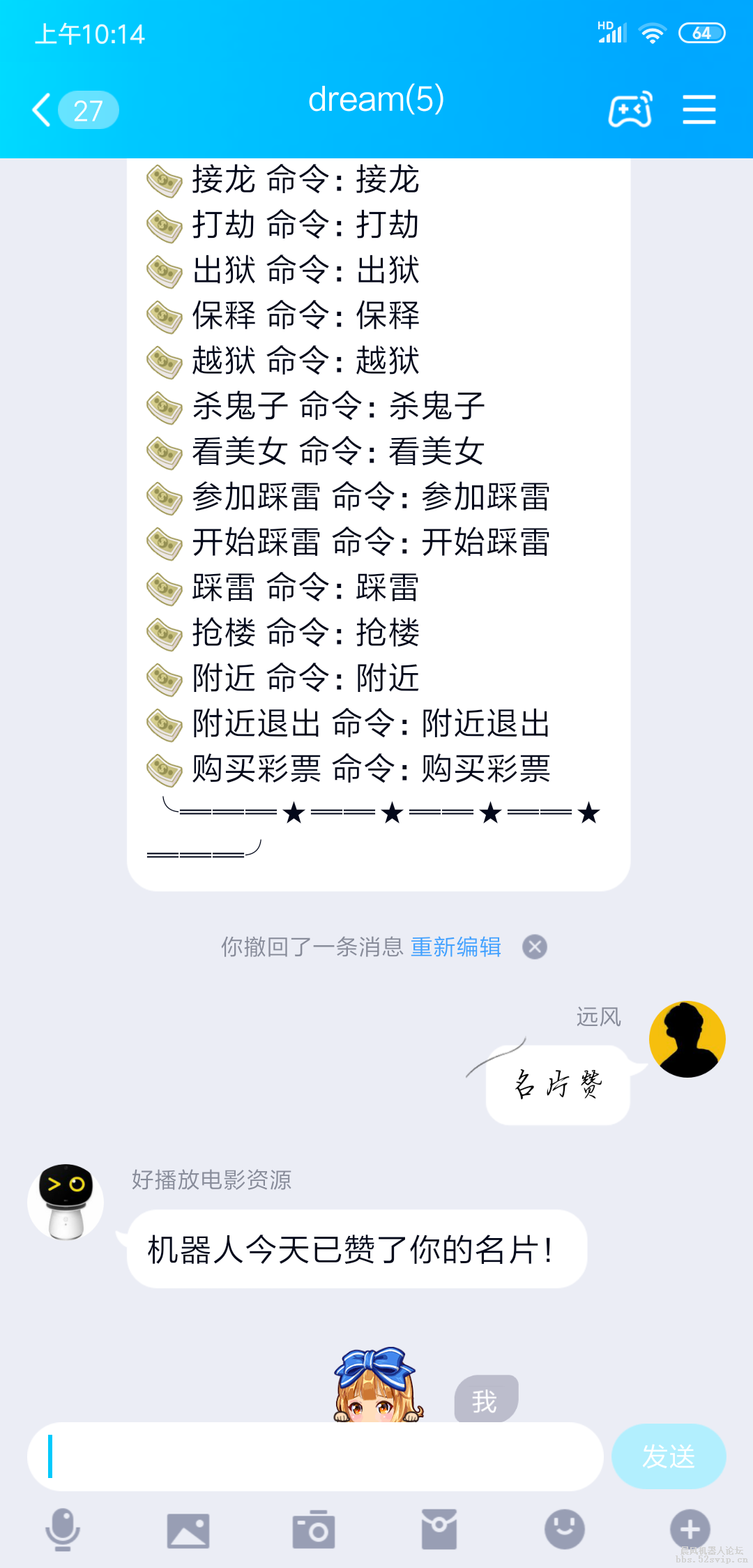Tap the Wi-Fi status icon
The image size is (753, 1568).
click(653, 32)
